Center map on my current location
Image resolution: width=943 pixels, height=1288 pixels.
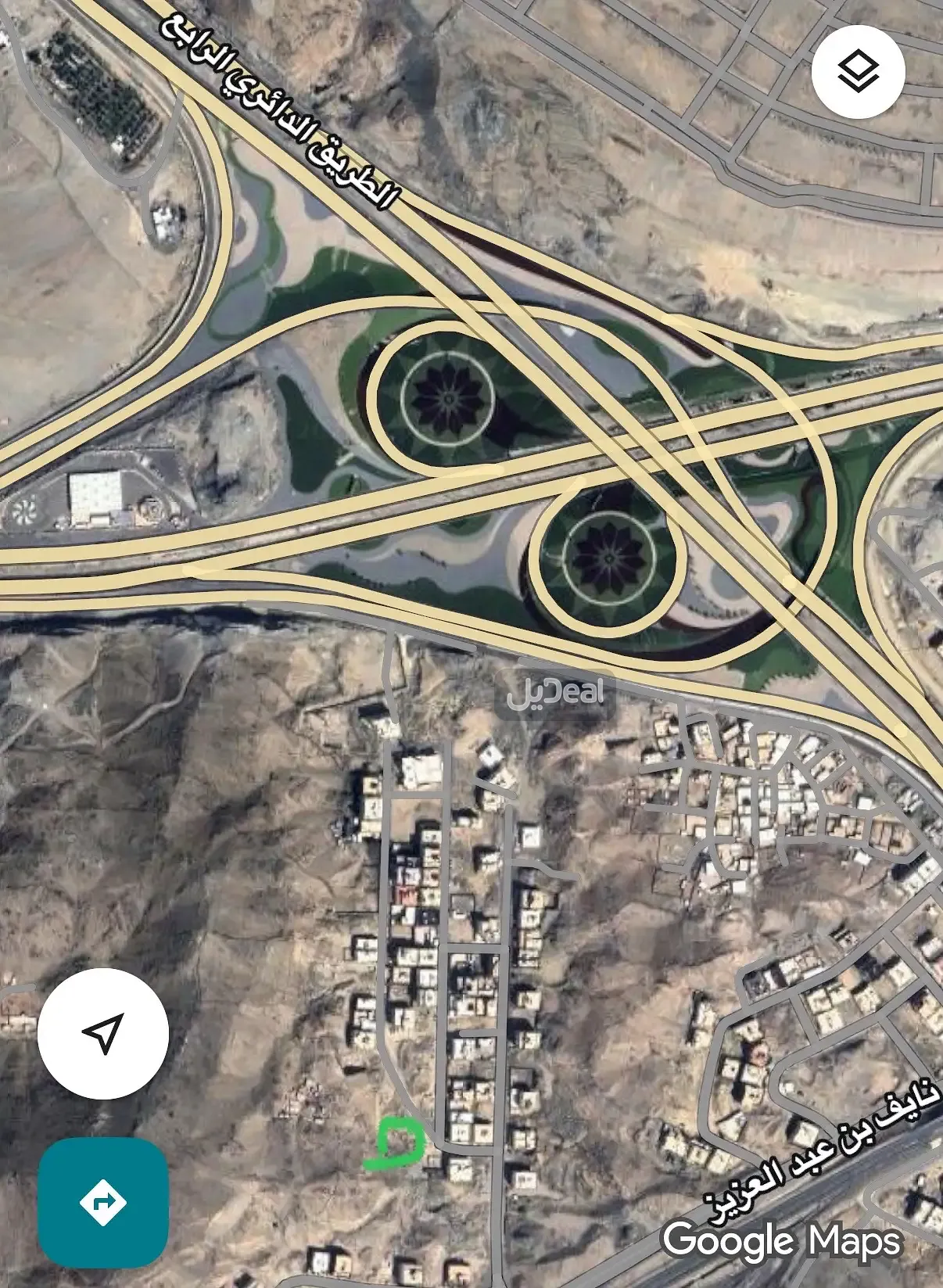click(x=103, y=1033)
